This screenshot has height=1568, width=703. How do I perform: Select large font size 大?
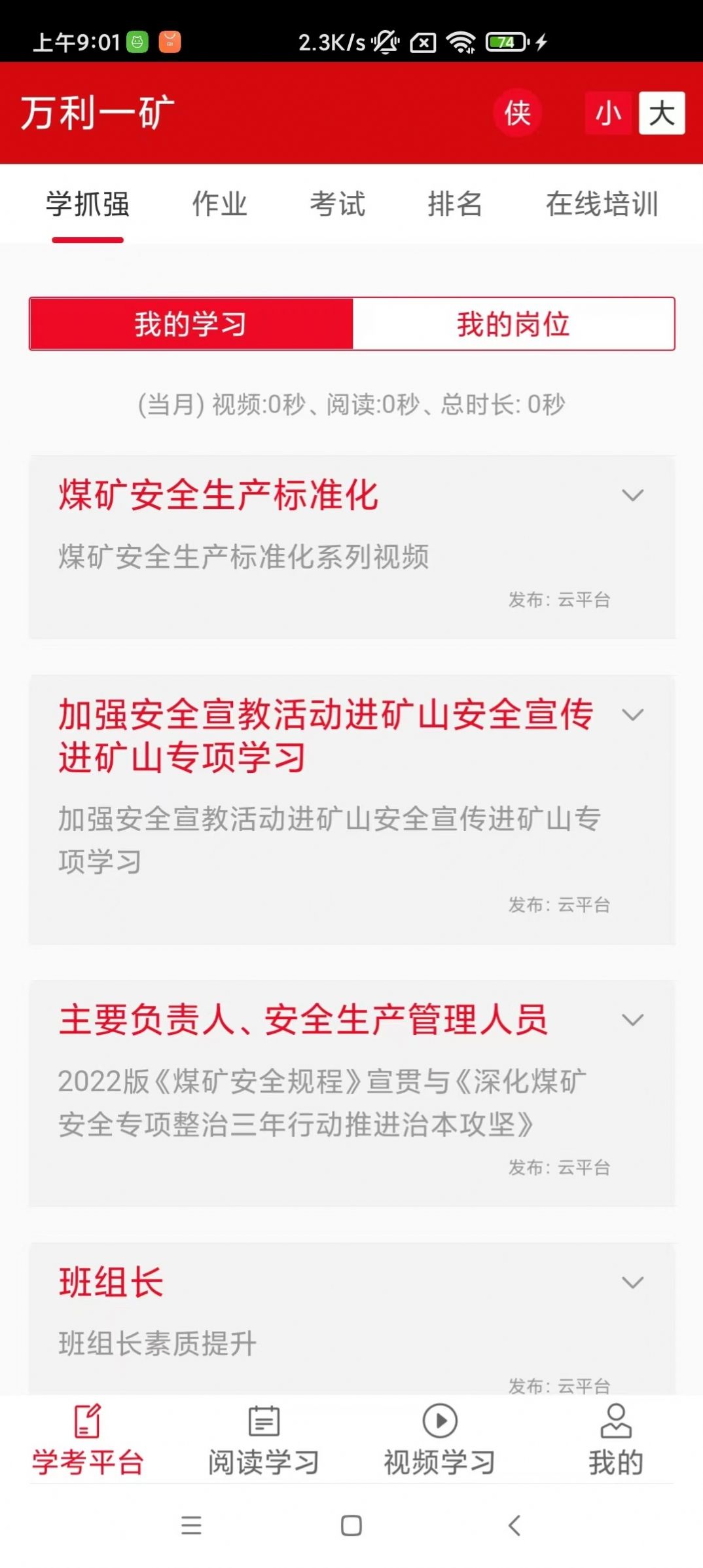[662, 113]
